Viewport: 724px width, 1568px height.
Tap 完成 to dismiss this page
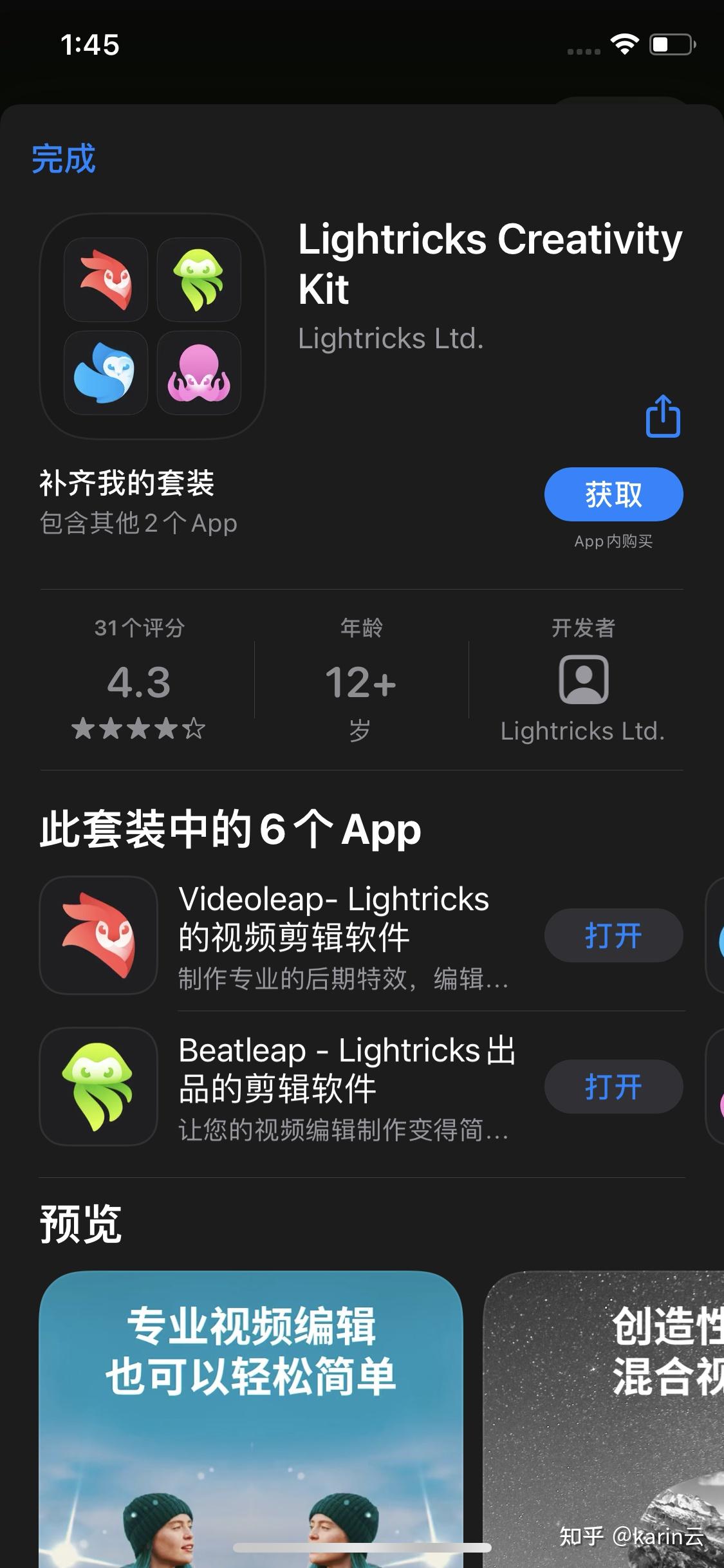coord(62,156)
